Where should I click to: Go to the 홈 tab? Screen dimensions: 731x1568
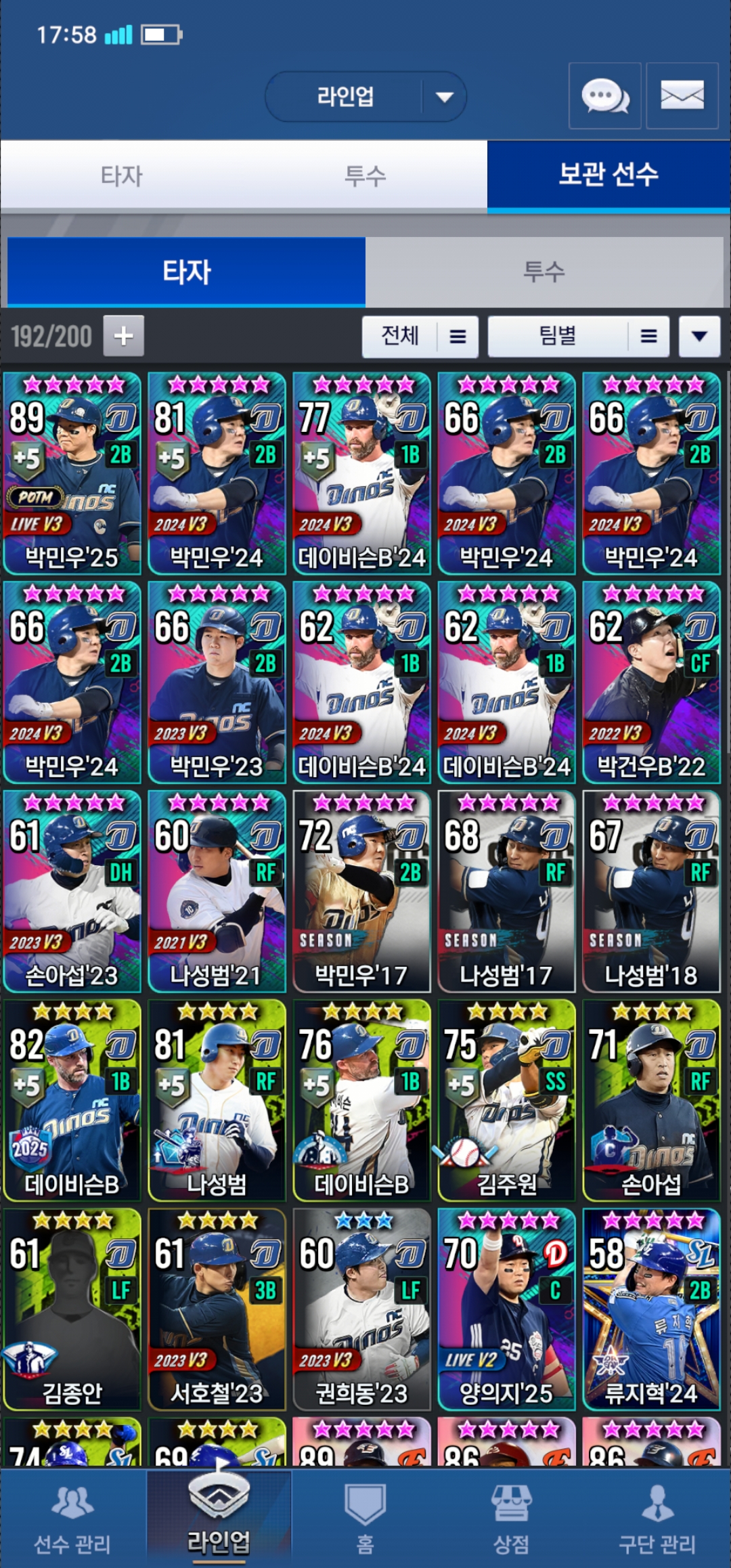[x=365, y=1518]
